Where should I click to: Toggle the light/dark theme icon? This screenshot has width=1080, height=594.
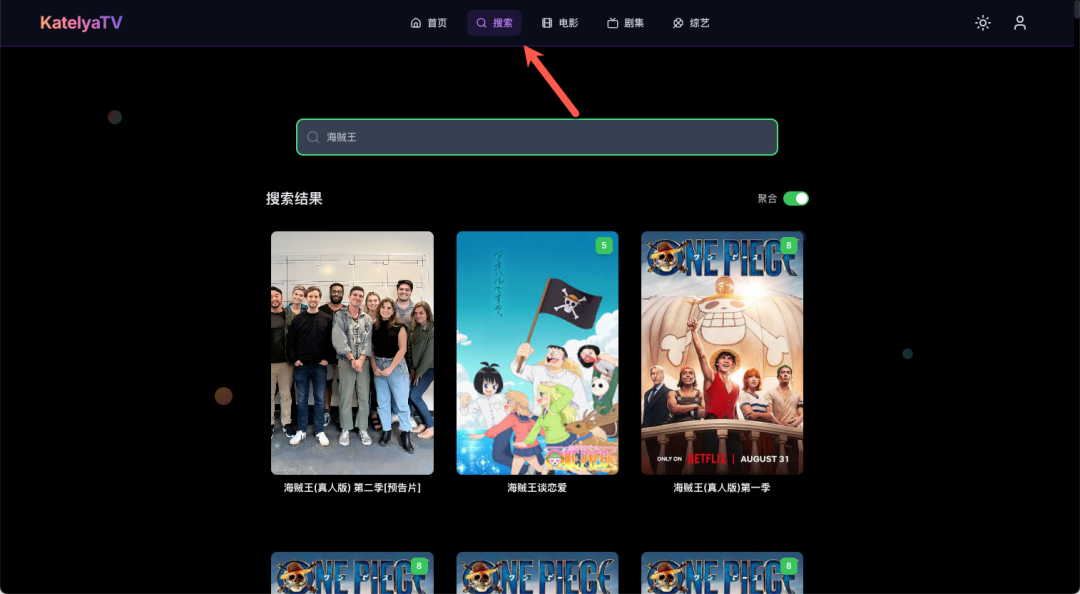pos(983,23)
